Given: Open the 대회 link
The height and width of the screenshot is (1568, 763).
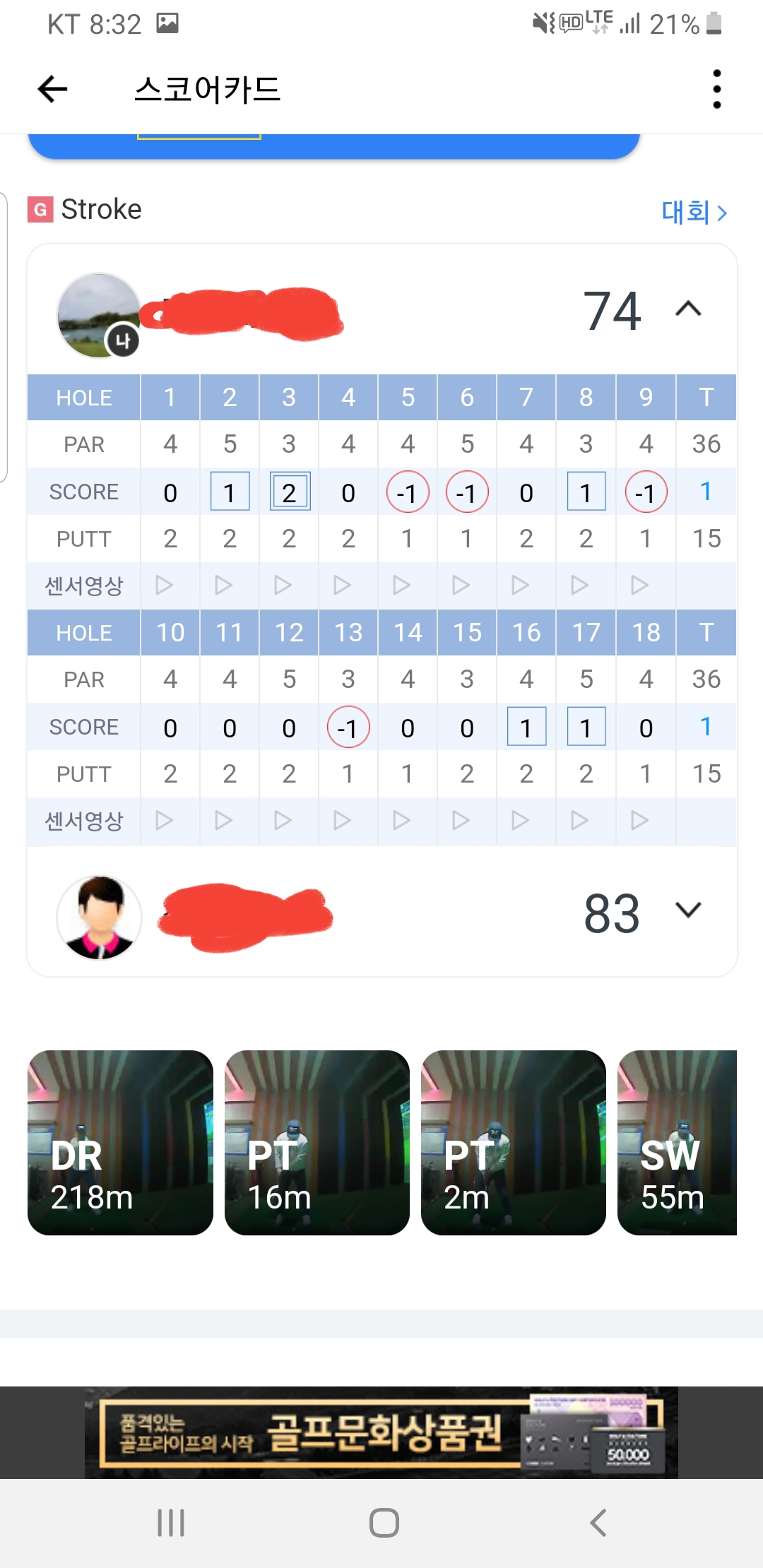Looking at the screenshot, I should pyautogui.click(x=694, y=212).
